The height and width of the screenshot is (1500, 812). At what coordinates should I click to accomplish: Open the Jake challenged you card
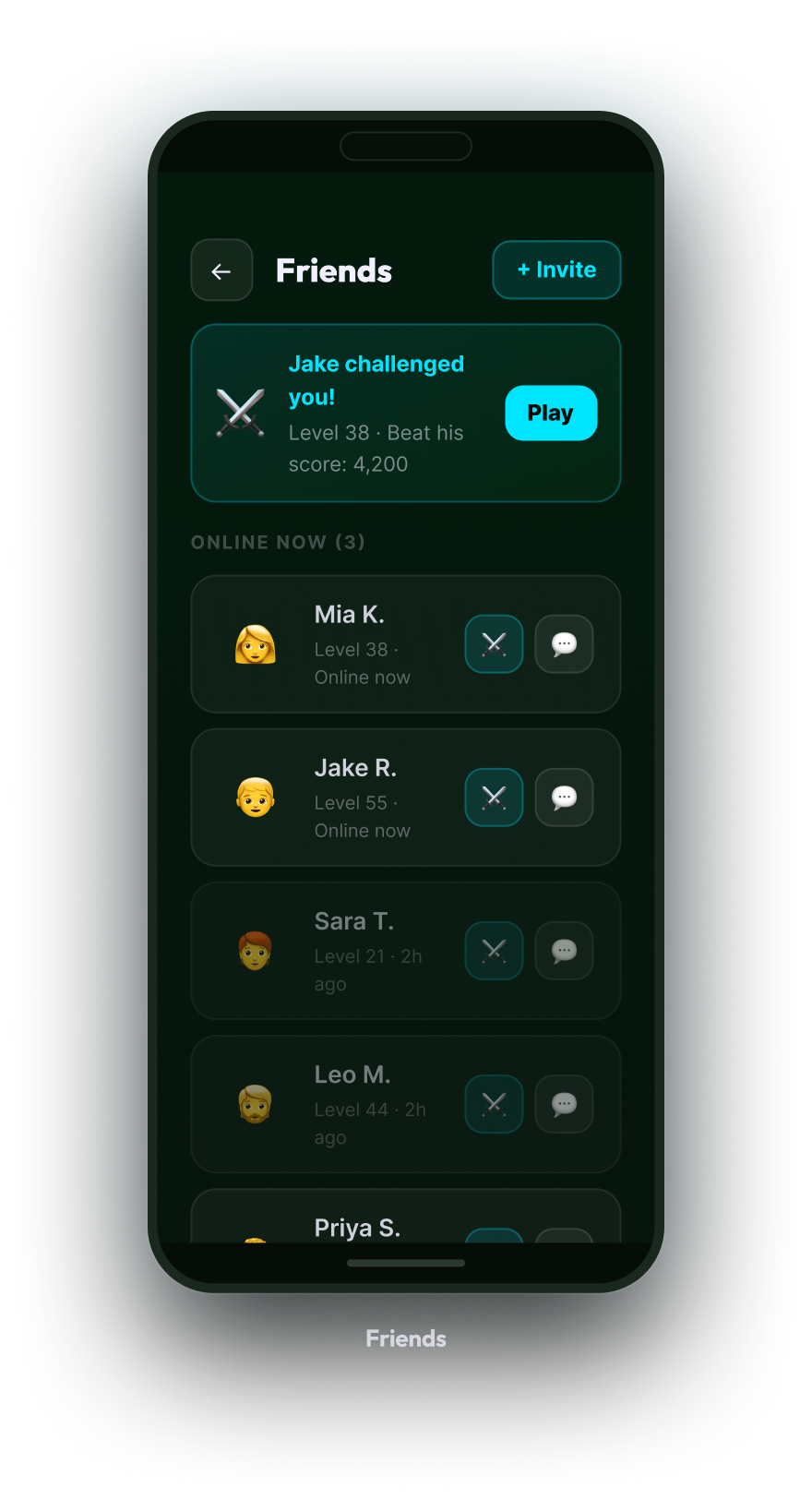pyautogui.click(x=406, y=413)
